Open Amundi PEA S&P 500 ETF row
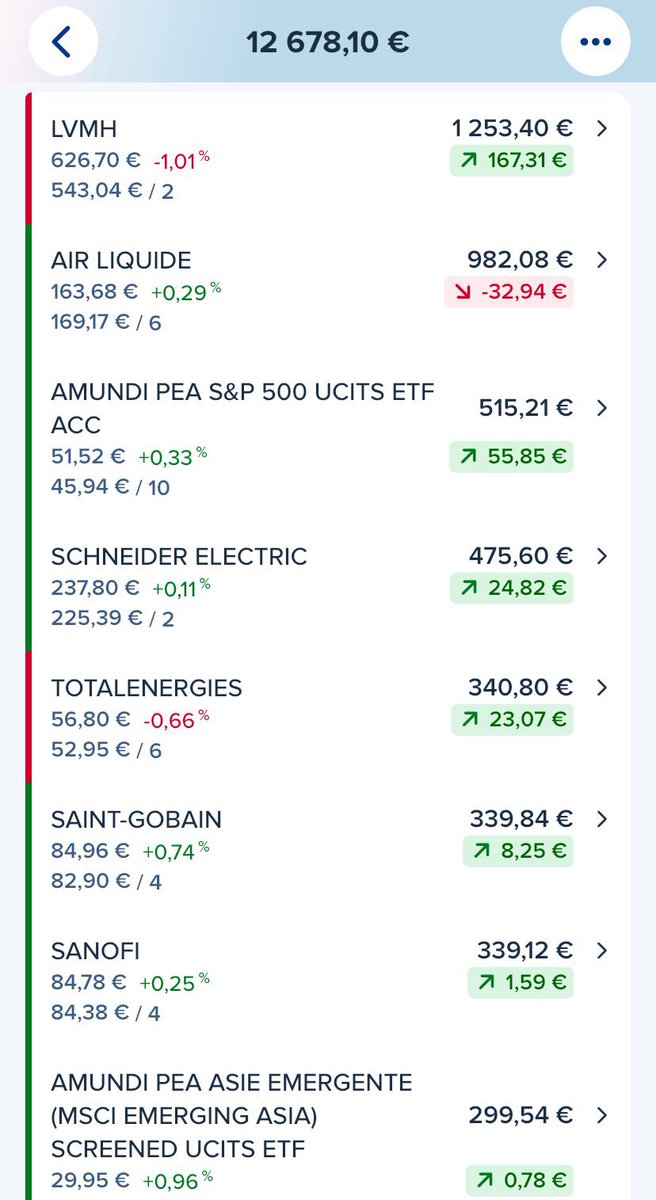 click(x=328, y=438)
